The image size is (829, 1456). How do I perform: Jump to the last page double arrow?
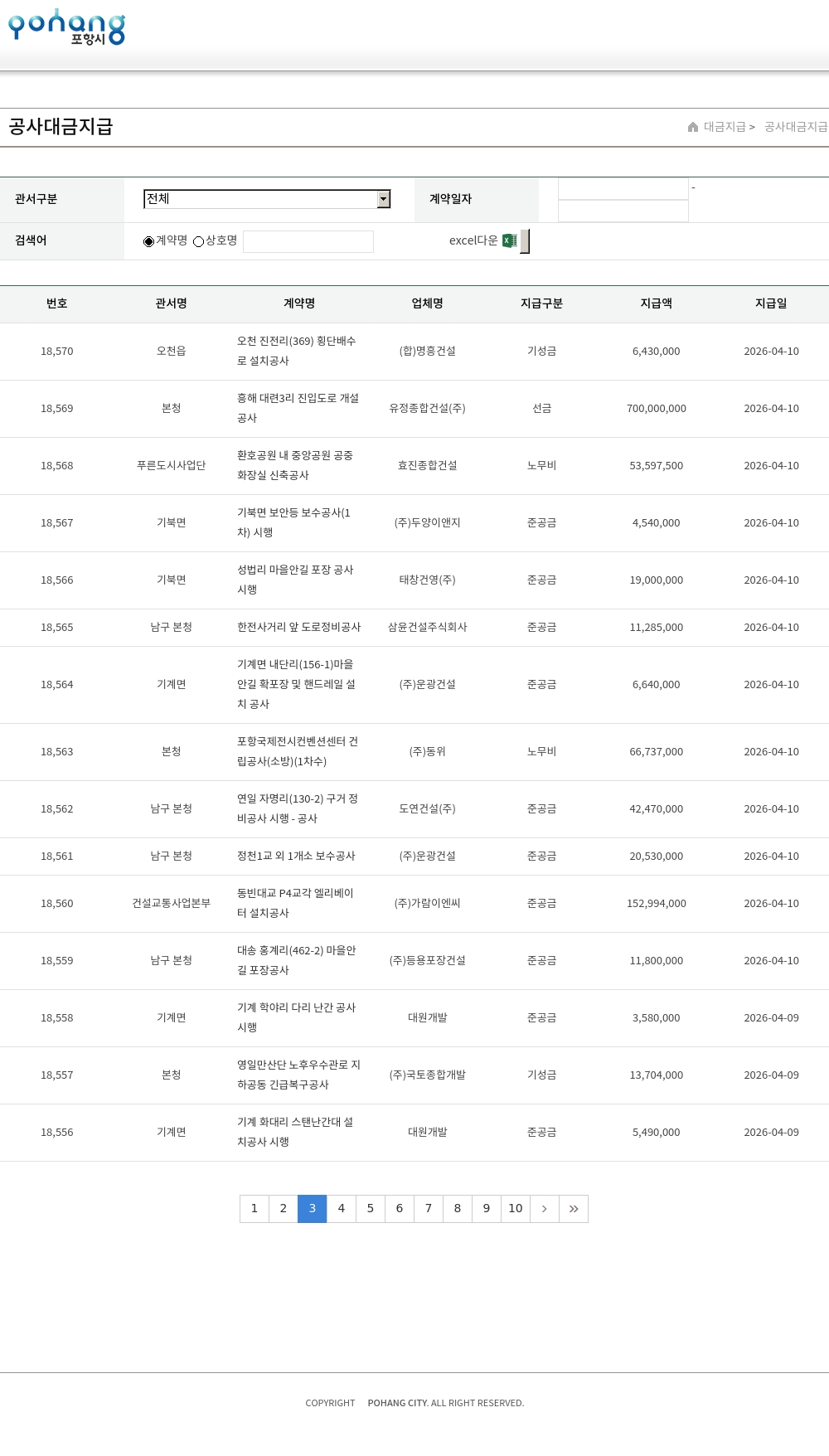tap(574, 1209)
